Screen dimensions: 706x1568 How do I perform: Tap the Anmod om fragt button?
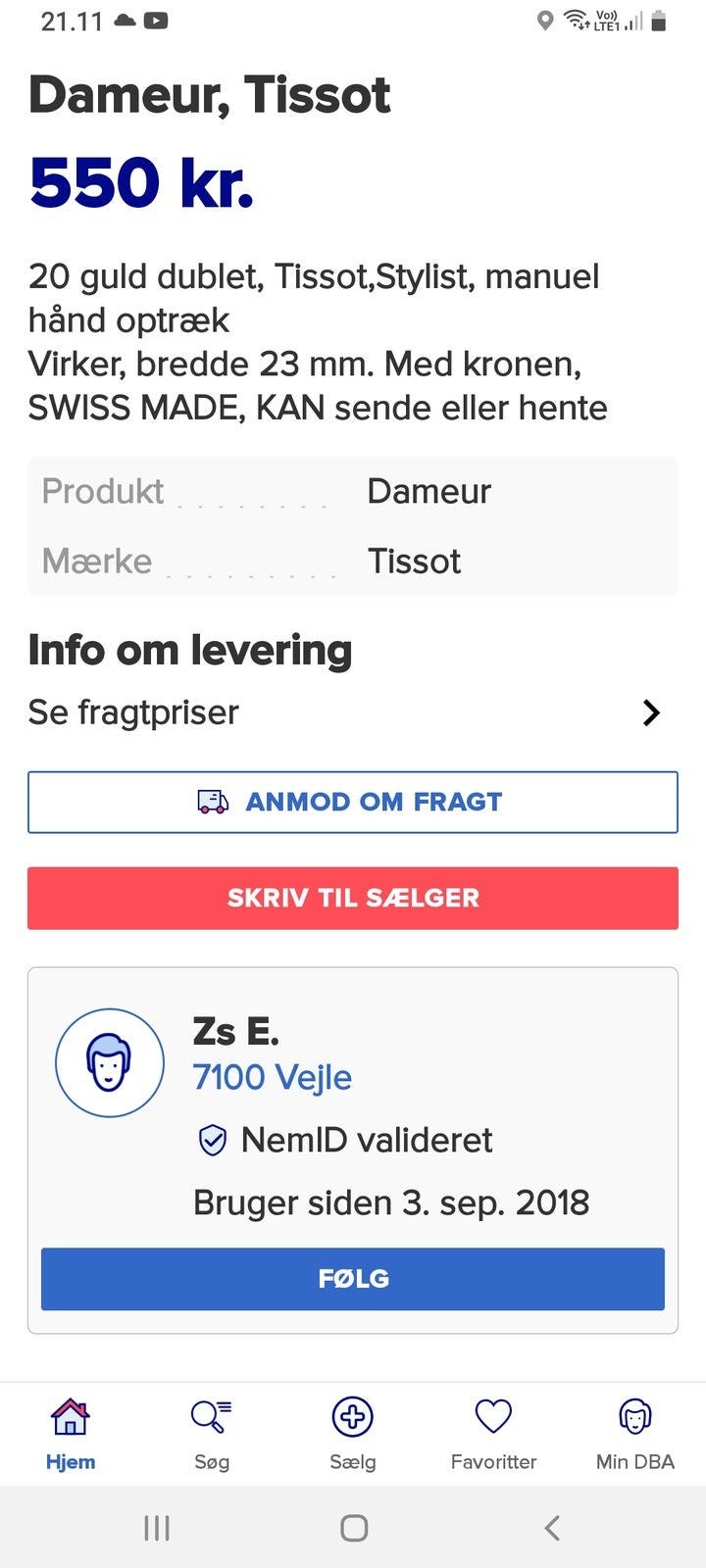(353, 802)
